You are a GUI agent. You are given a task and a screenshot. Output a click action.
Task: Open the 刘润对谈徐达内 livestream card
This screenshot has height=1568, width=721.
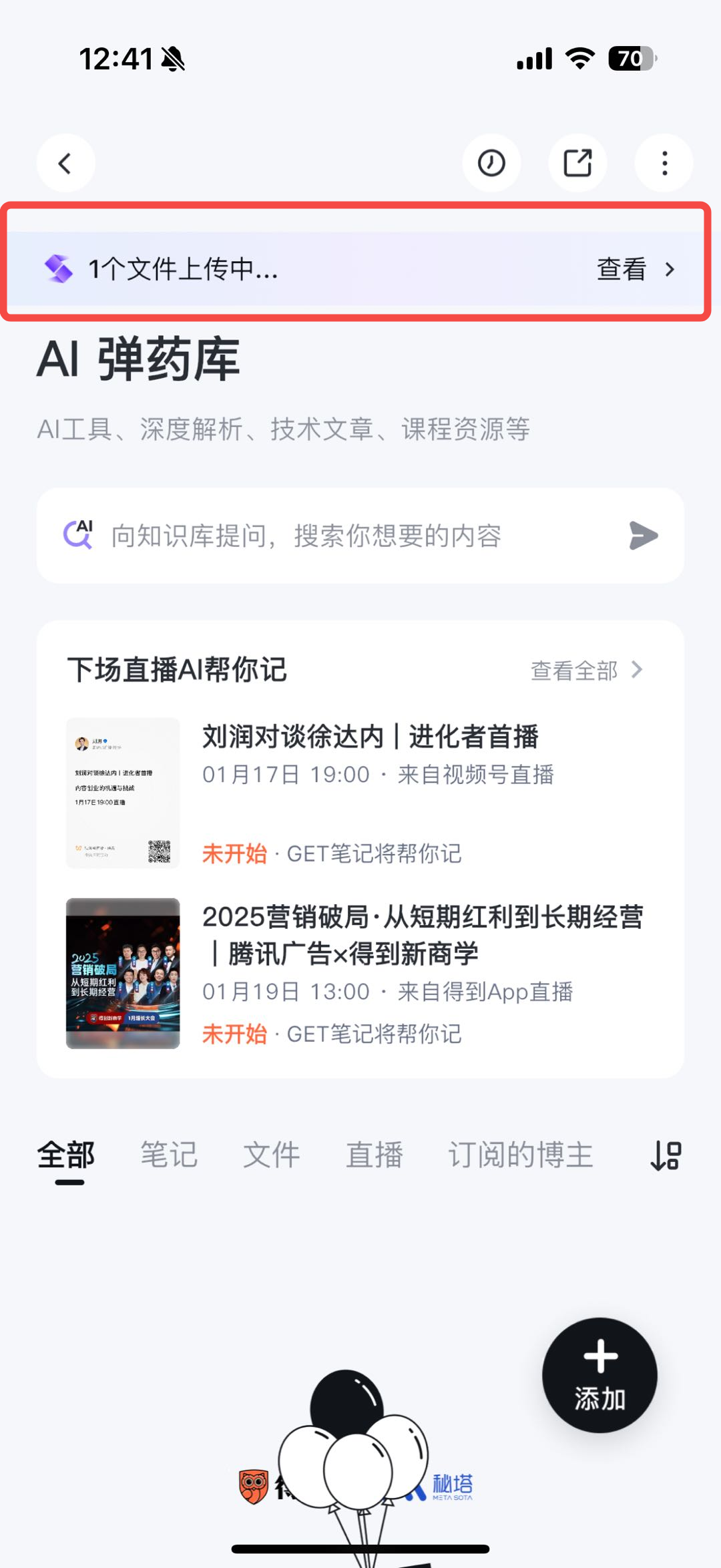tap(360, 792)
